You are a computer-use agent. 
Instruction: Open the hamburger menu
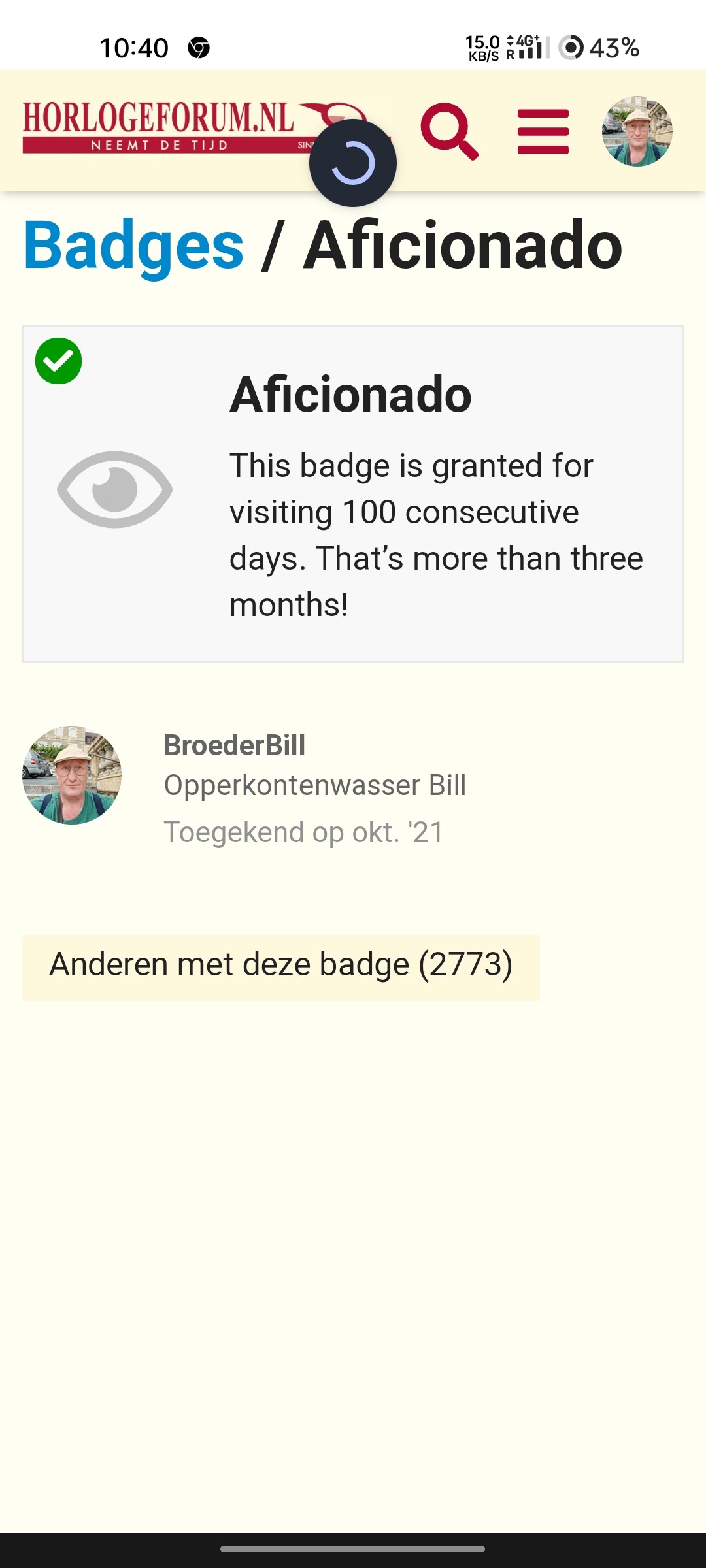click(x=543, y=131)
